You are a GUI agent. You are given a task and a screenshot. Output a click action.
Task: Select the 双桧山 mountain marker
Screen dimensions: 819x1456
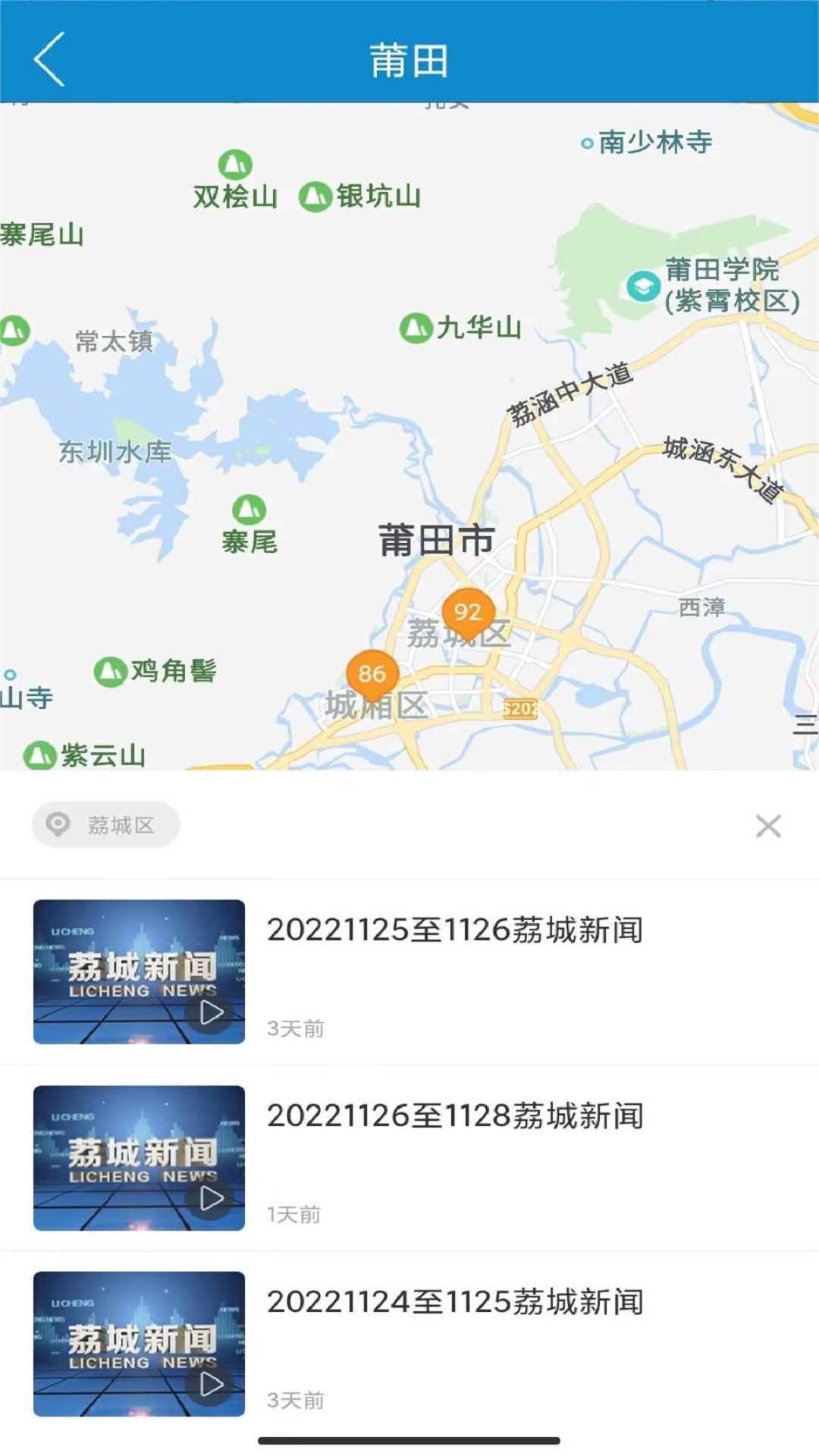(236, 162)
